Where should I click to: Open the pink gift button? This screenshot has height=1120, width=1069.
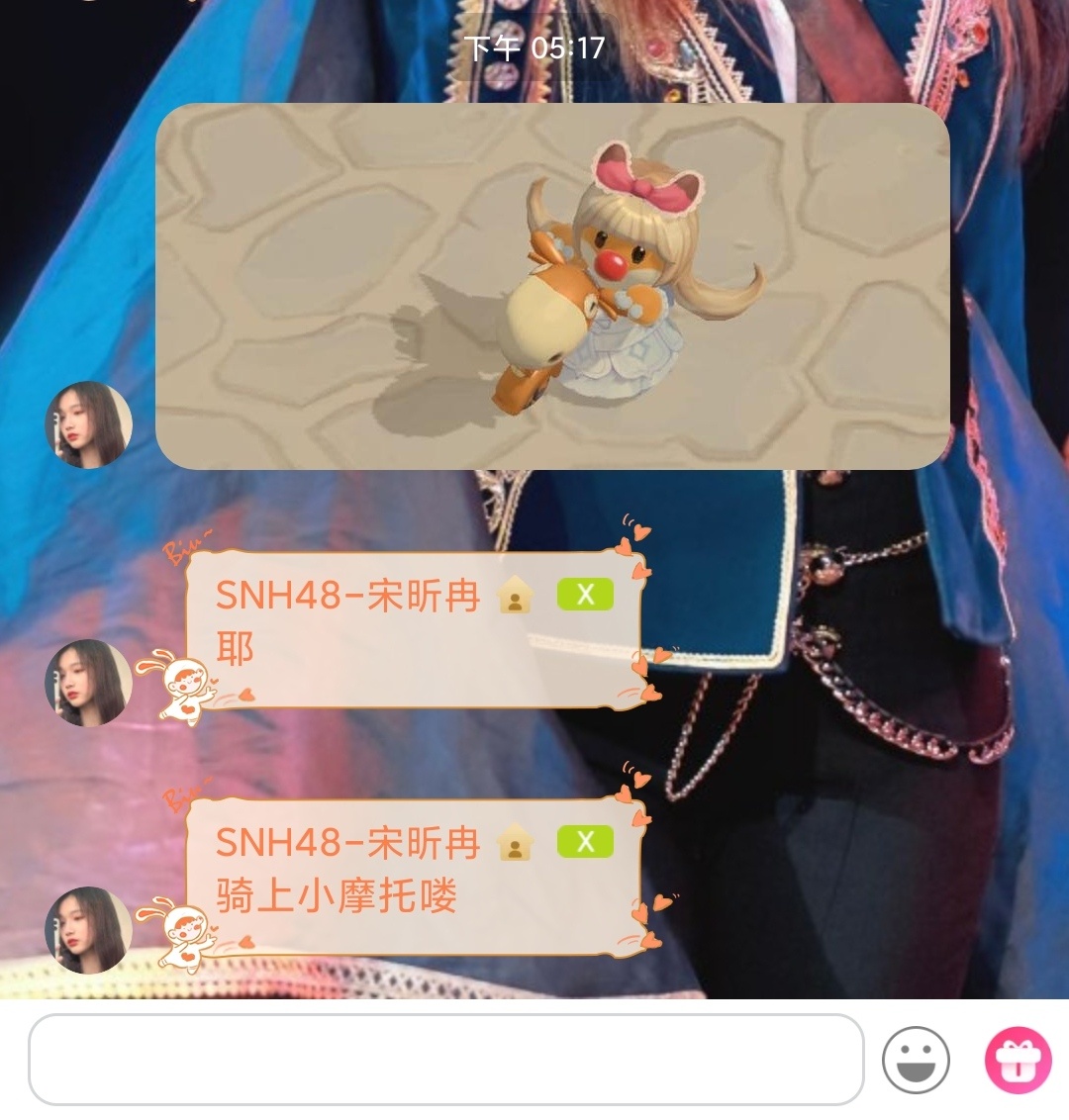tap(1018, 1060)
